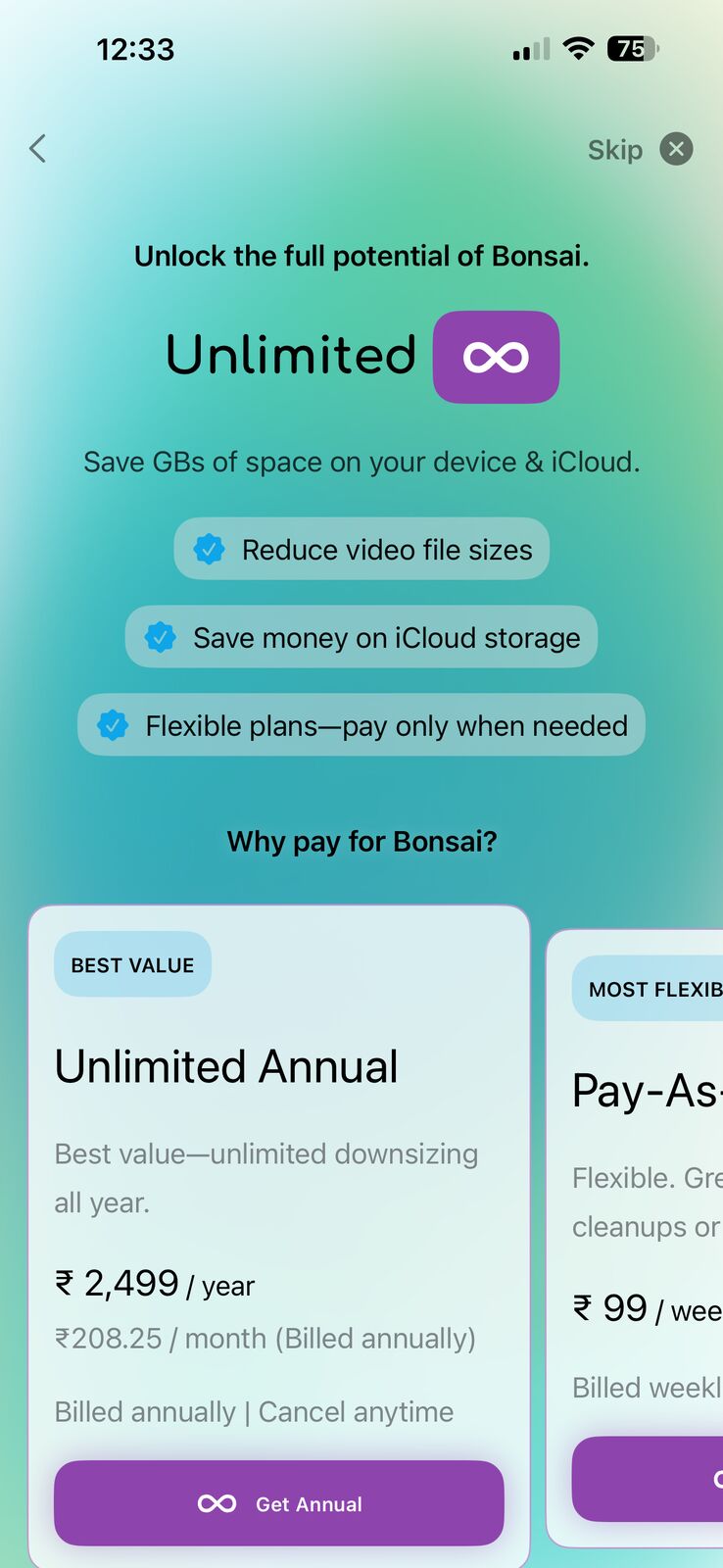Go back using the top-left arrow

pyautogui.click(x=38, y=149)
